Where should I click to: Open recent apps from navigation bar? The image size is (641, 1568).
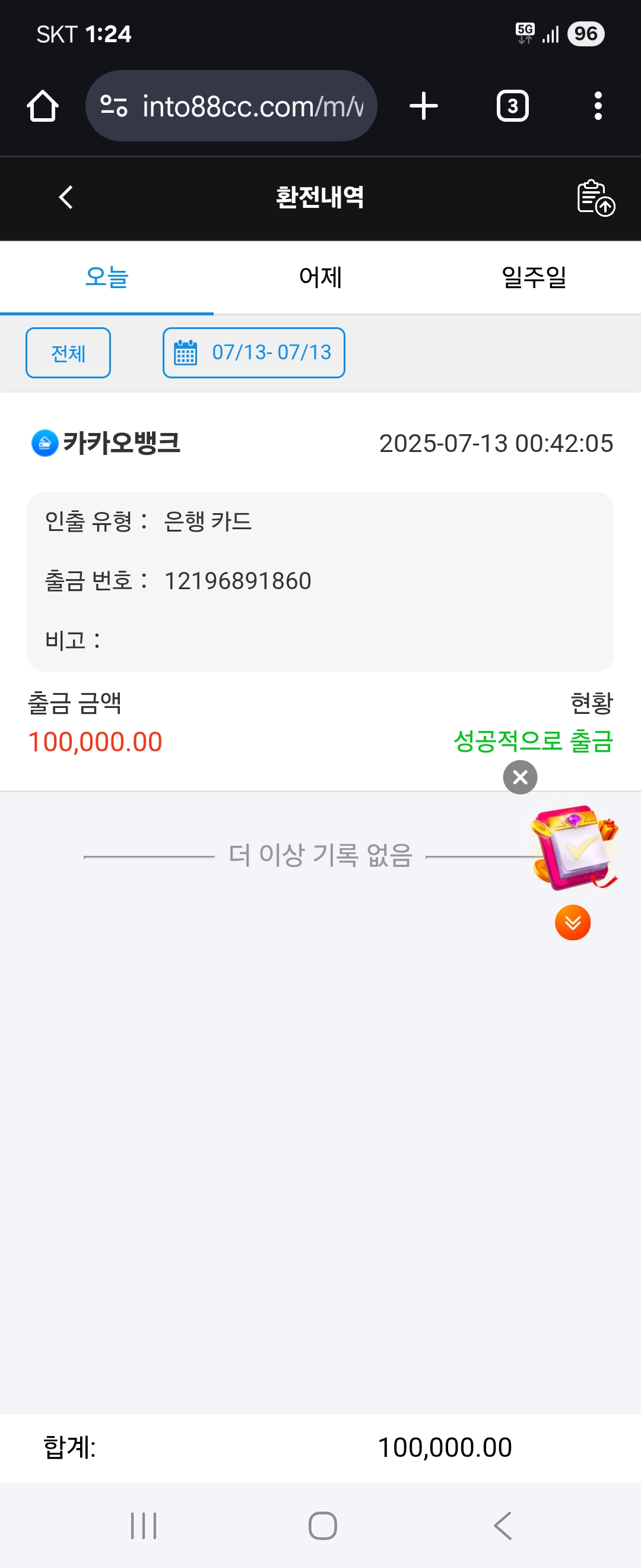144,1525
